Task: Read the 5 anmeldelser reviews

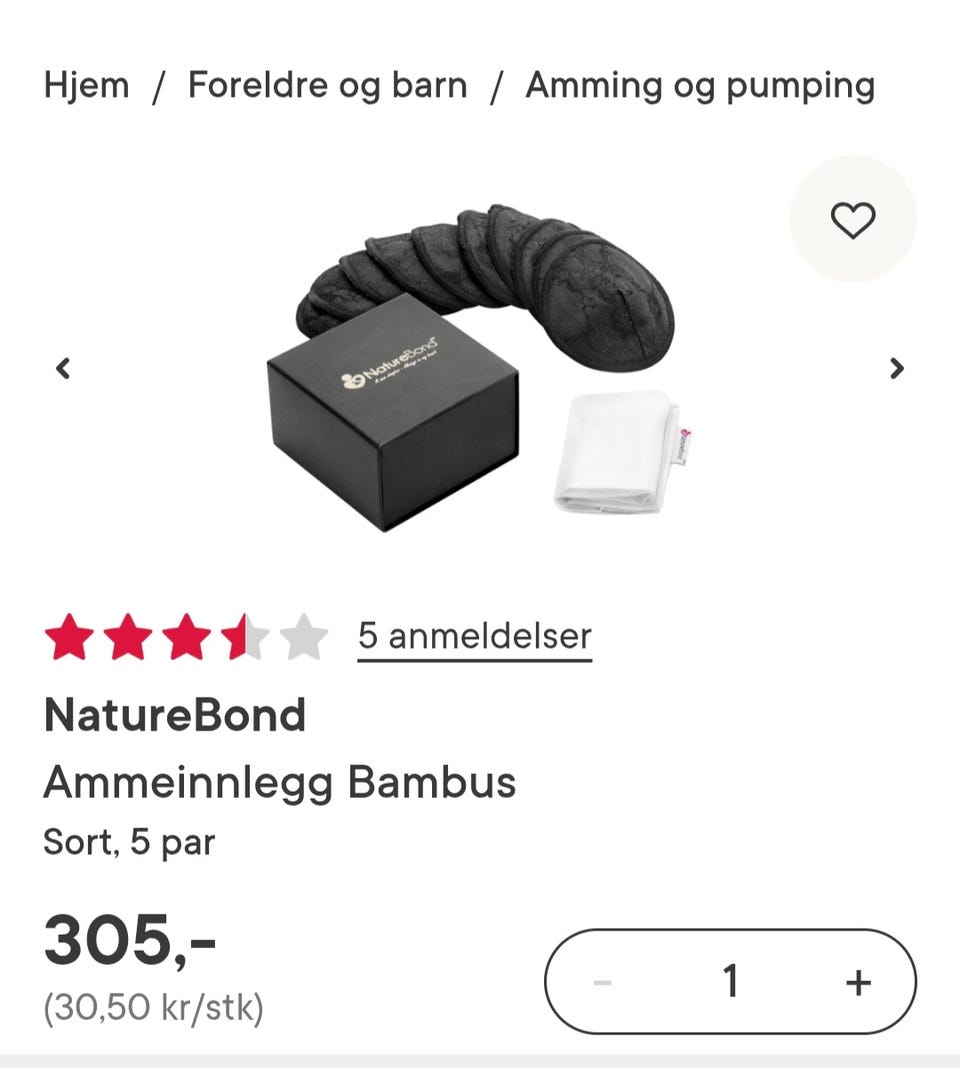Action: pos(474,637)
